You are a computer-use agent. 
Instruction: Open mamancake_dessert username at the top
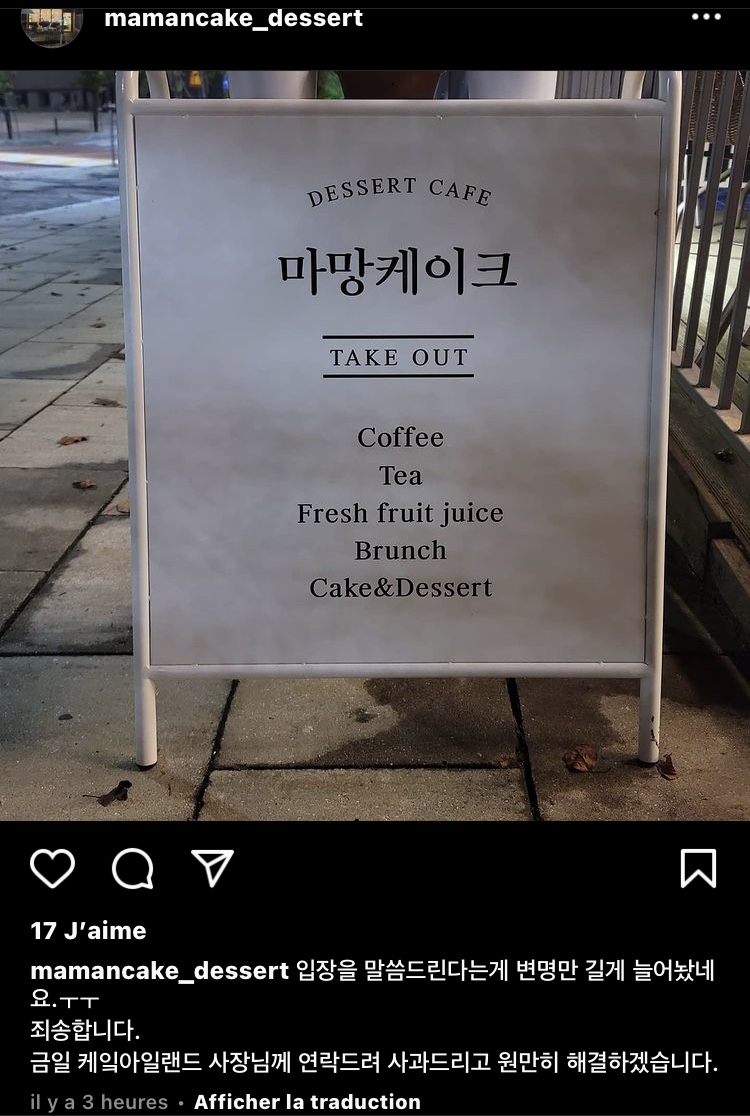click(x=233, y=18)
